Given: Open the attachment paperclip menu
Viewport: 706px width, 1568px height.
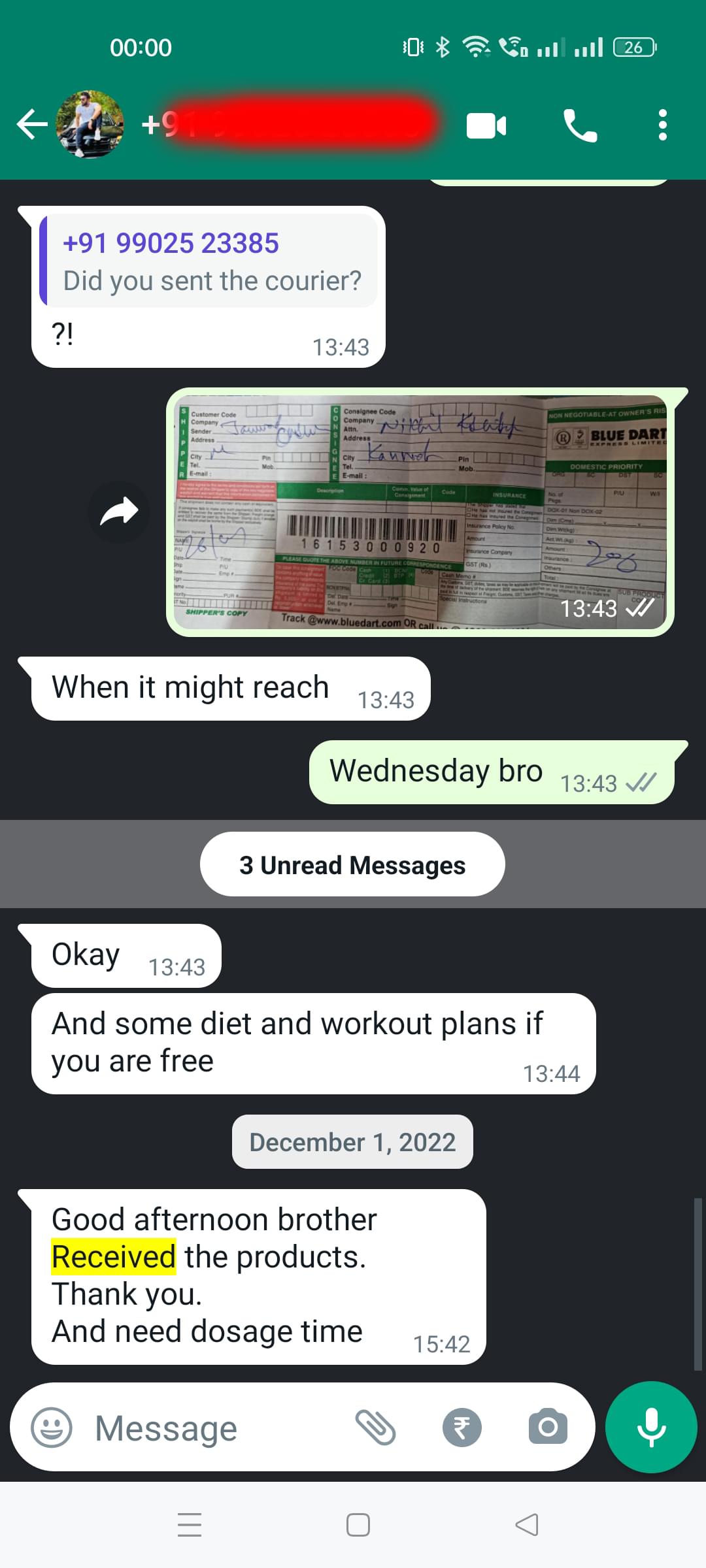Looking at the screenshot, I should (376, 1428).
